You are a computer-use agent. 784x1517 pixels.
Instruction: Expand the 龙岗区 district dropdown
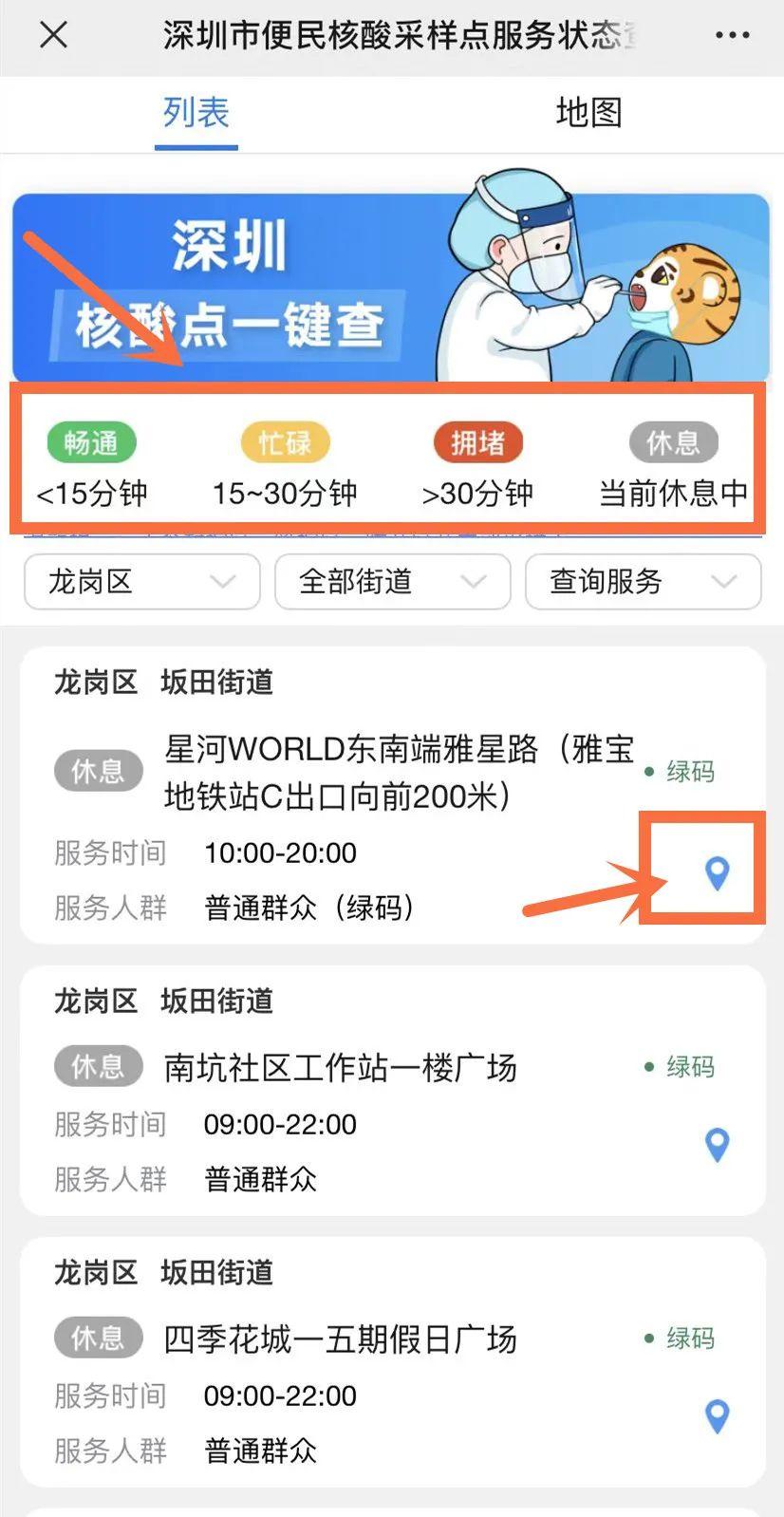pos(141,581)
